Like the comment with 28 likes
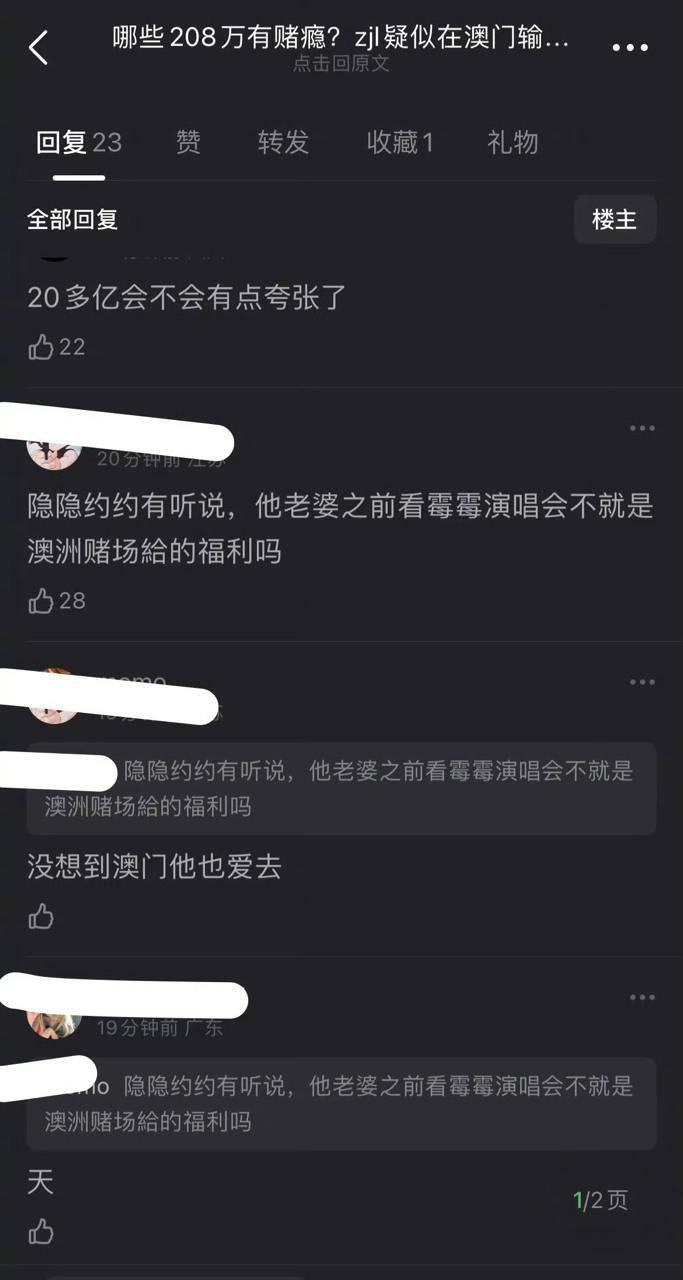683x1280 pixels. (41, 601)
